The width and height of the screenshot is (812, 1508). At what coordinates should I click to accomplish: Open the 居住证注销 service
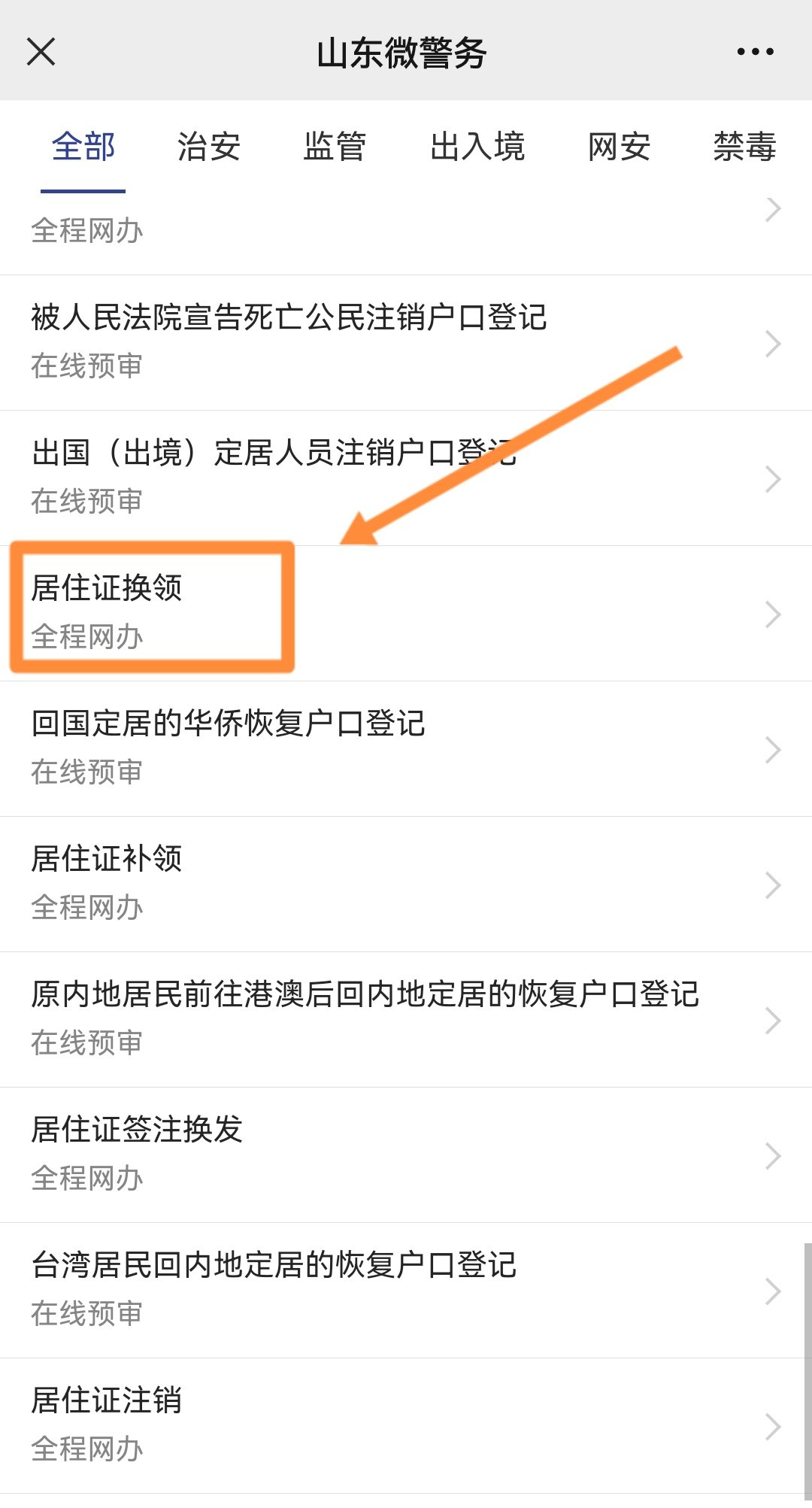click(406, 1425)
